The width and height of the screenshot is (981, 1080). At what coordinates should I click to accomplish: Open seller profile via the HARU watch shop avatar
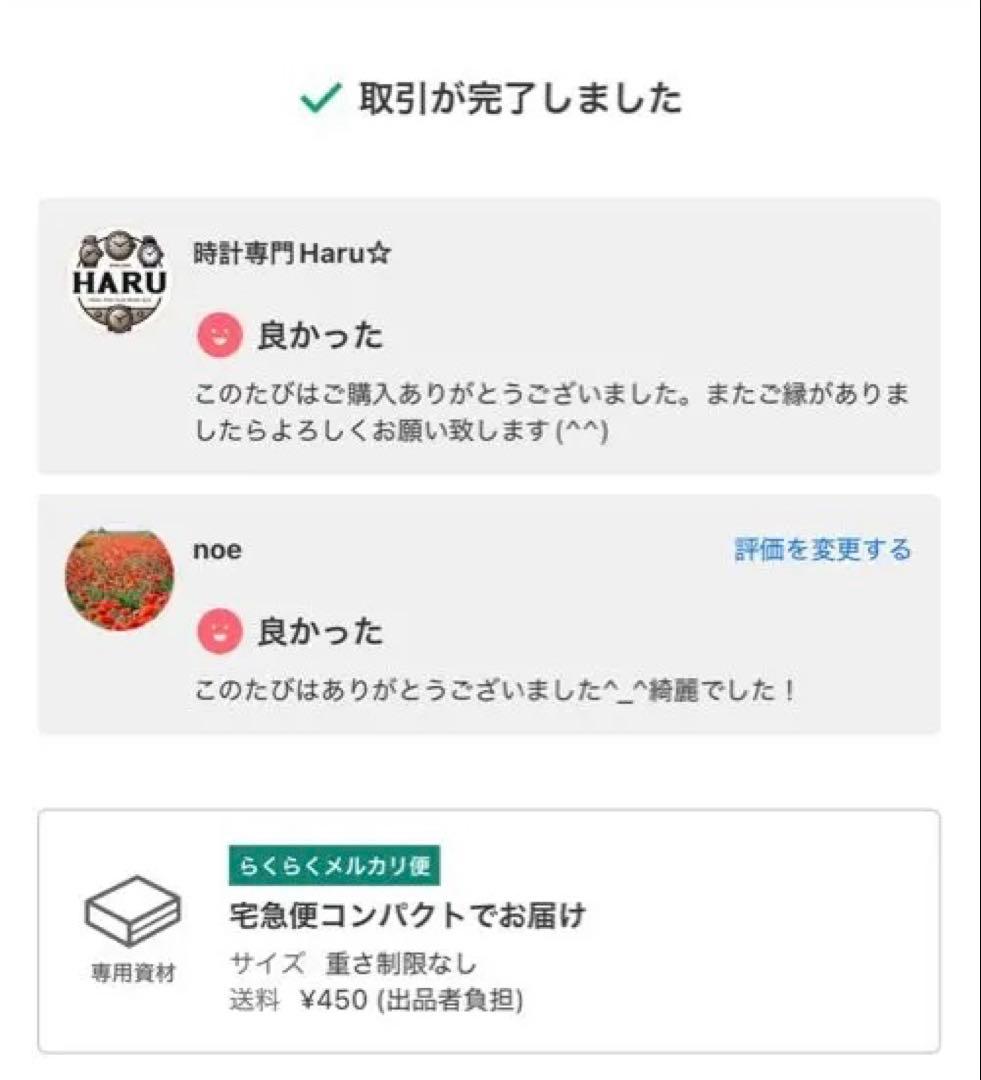click(120, 278)
